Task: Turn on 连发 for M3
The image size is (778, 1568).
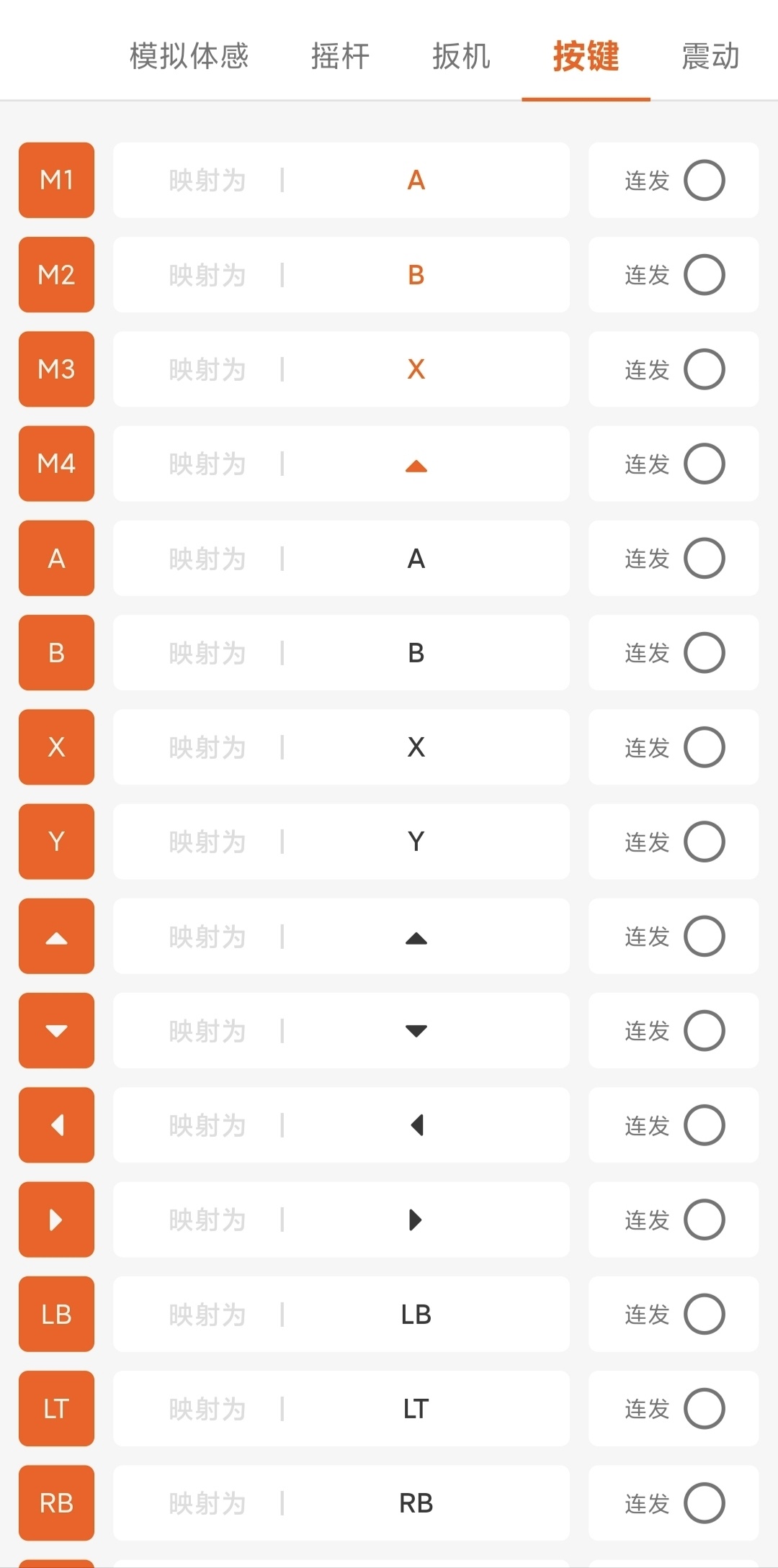Action: click(704, 369)
